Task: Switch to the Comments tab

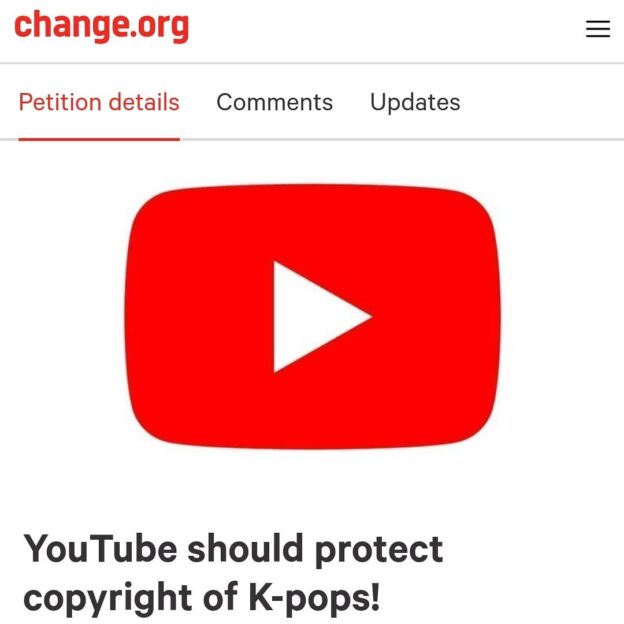Action: [x=274, y=102]
